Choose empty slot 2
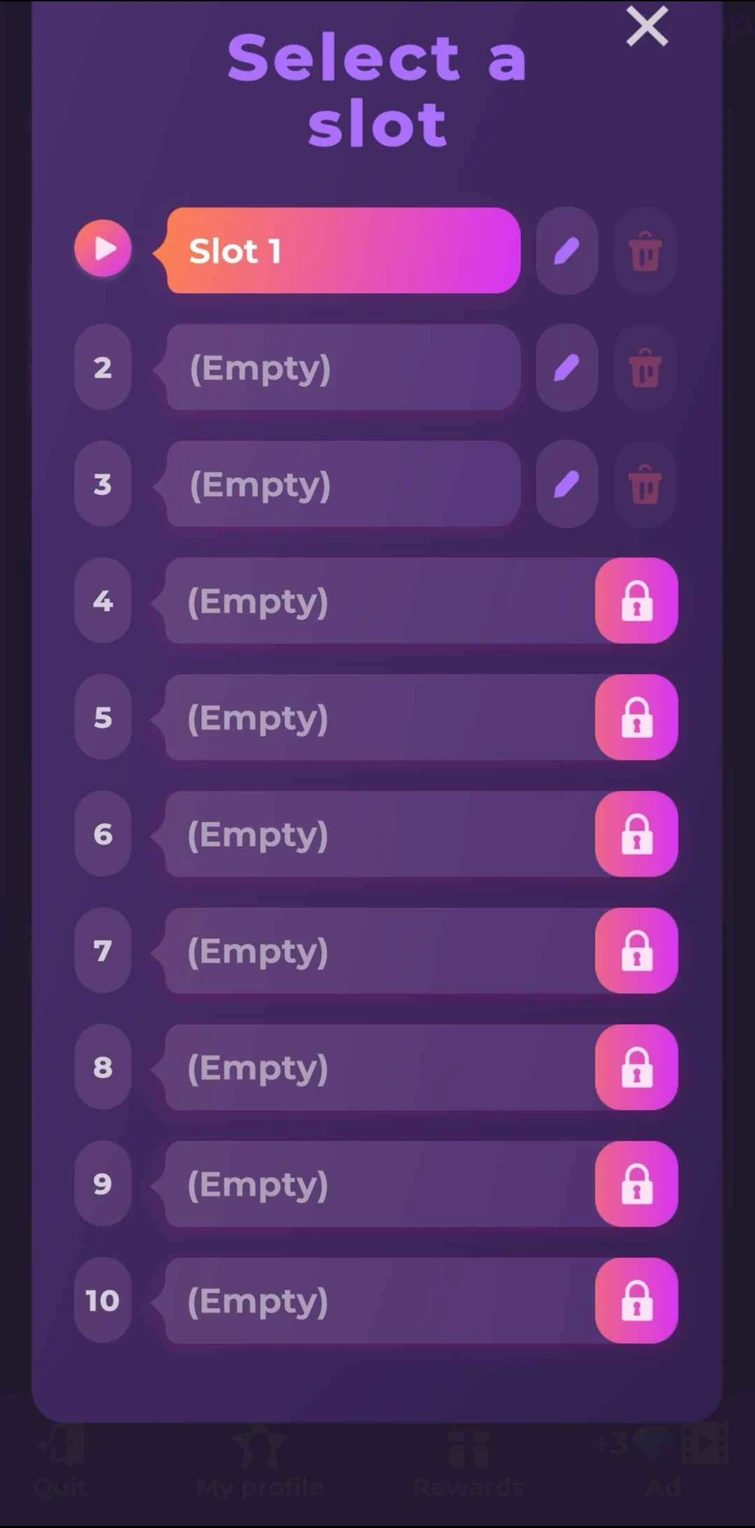This screenshot has width=755, height=1528. [343, 368]
